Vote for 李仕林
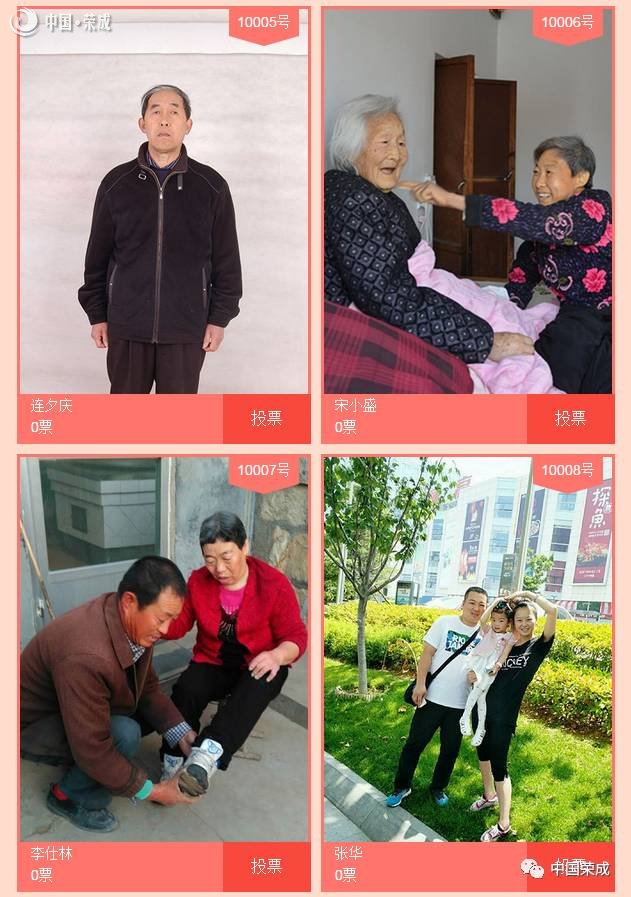Viewport: 631px width, 897px height. pos(266,866)
